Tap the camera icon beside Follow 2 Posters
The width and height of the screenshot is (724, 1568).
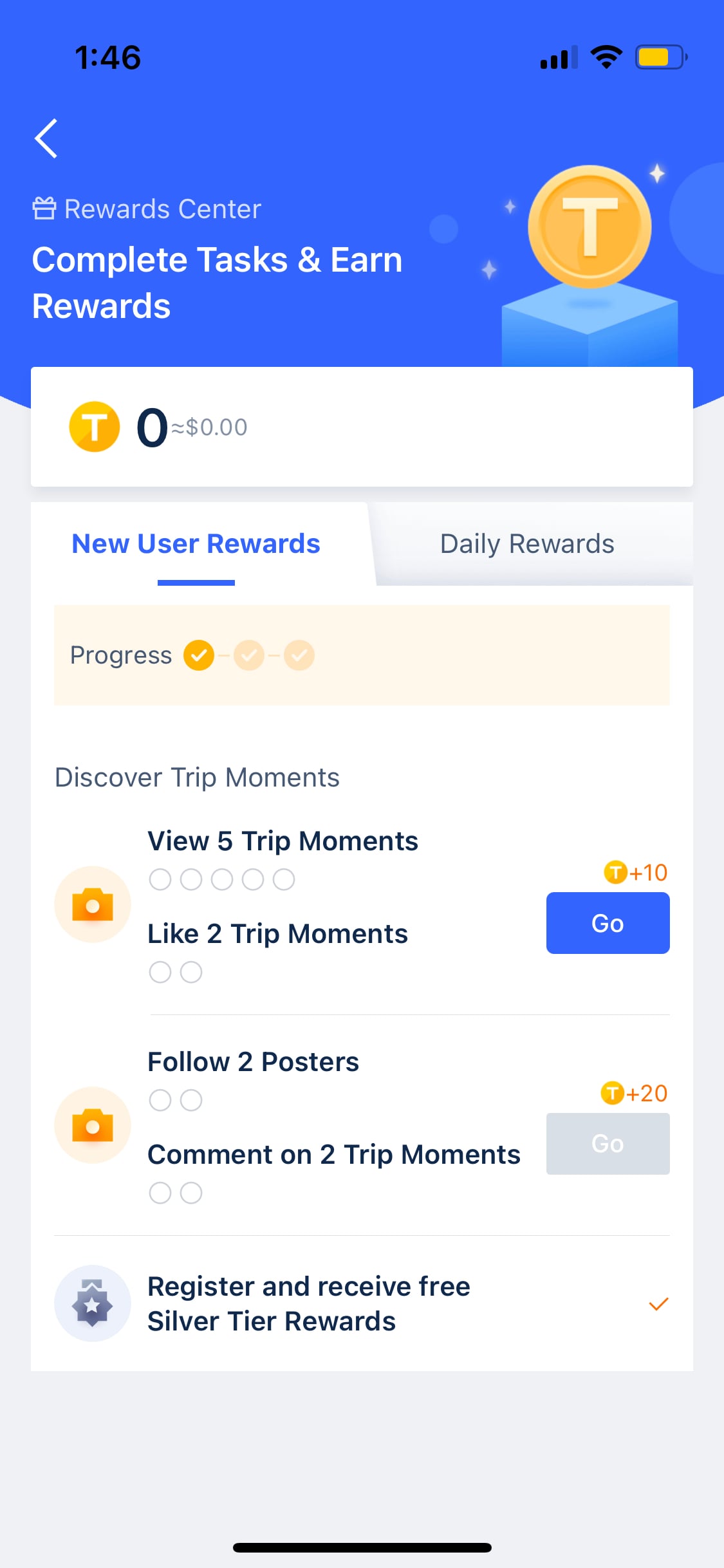(92, 1125)
